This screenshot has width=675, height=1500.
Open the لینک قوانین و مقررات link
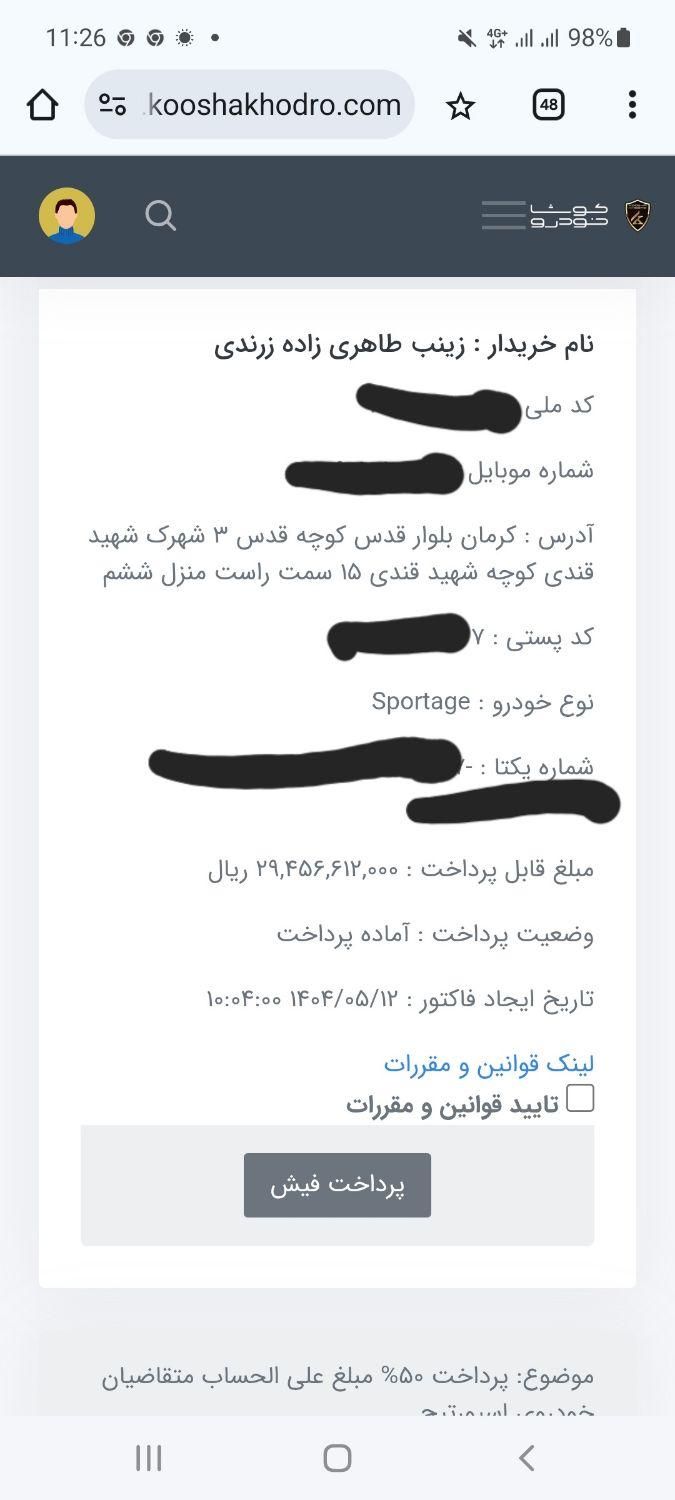tap(489, 1064)
